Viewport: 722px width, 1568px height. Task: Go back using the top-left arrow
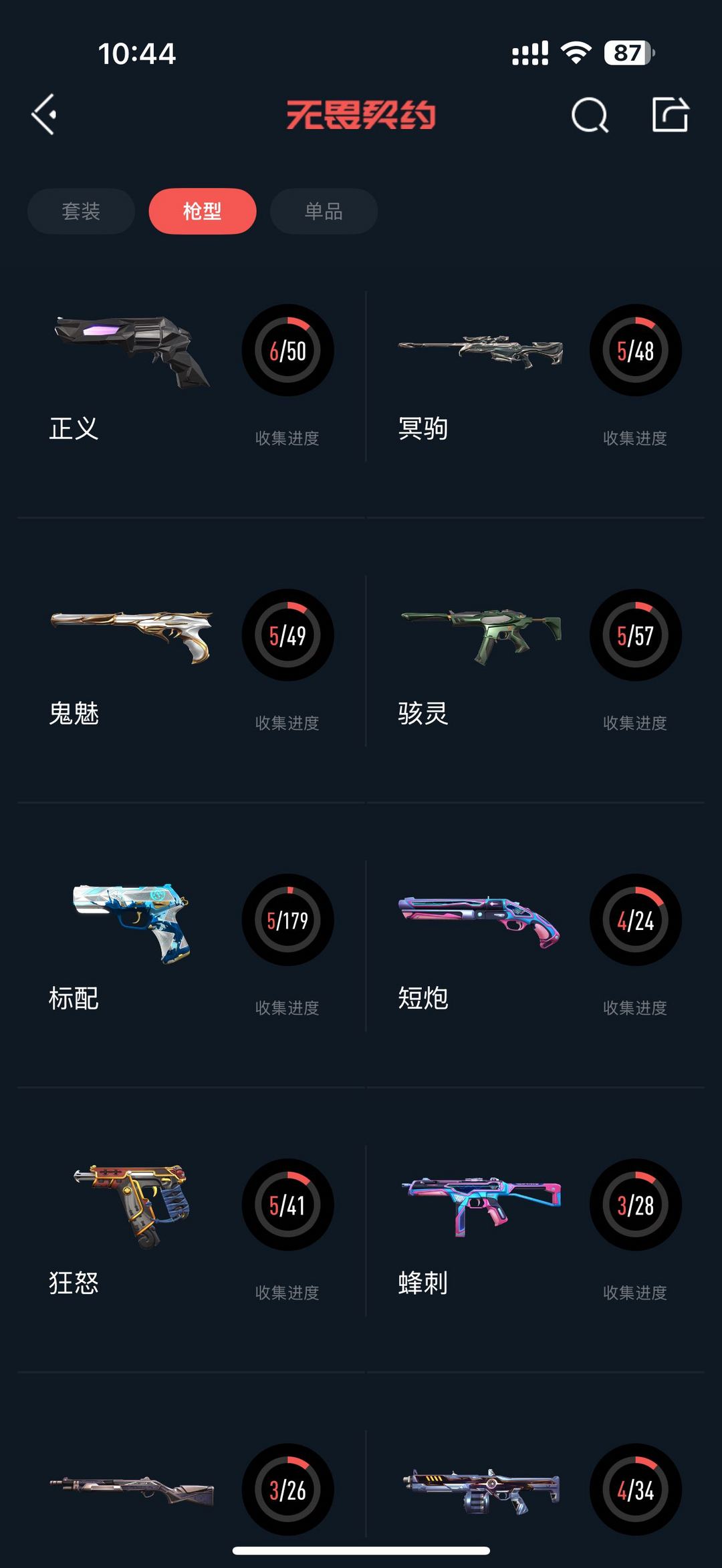pos(44,115)
